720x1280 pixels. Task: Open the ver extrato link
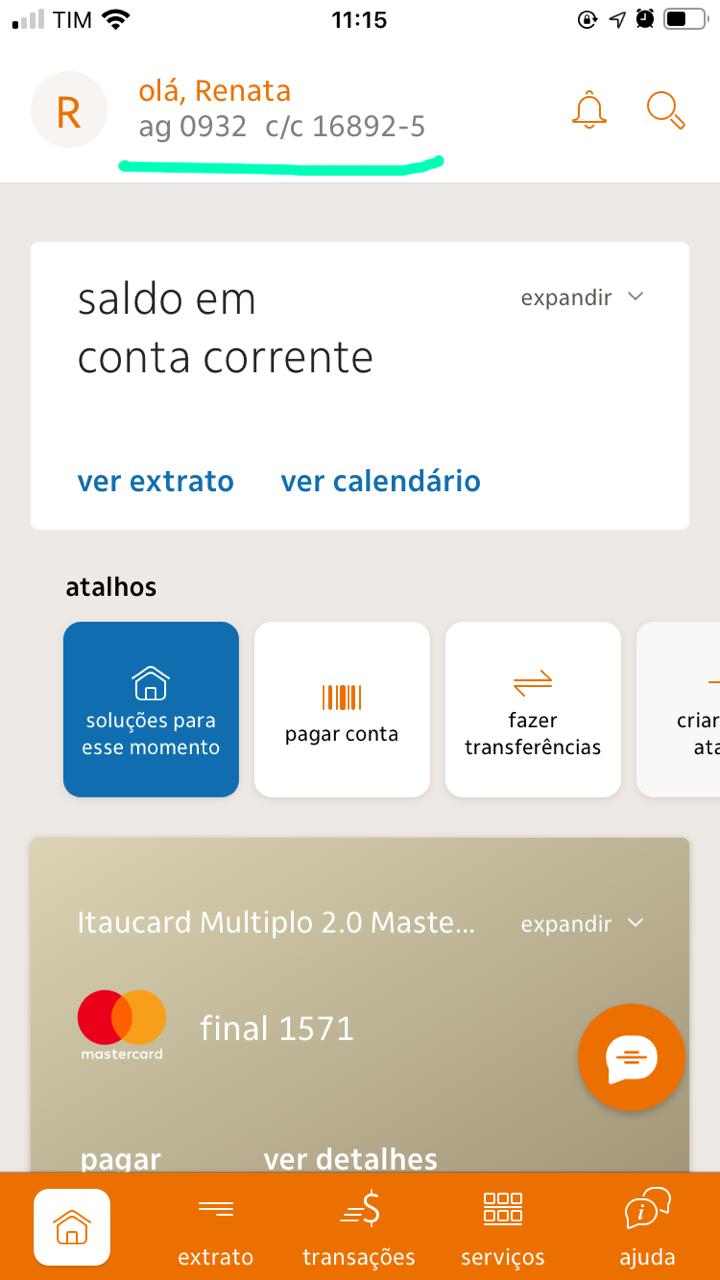(155, 481)
